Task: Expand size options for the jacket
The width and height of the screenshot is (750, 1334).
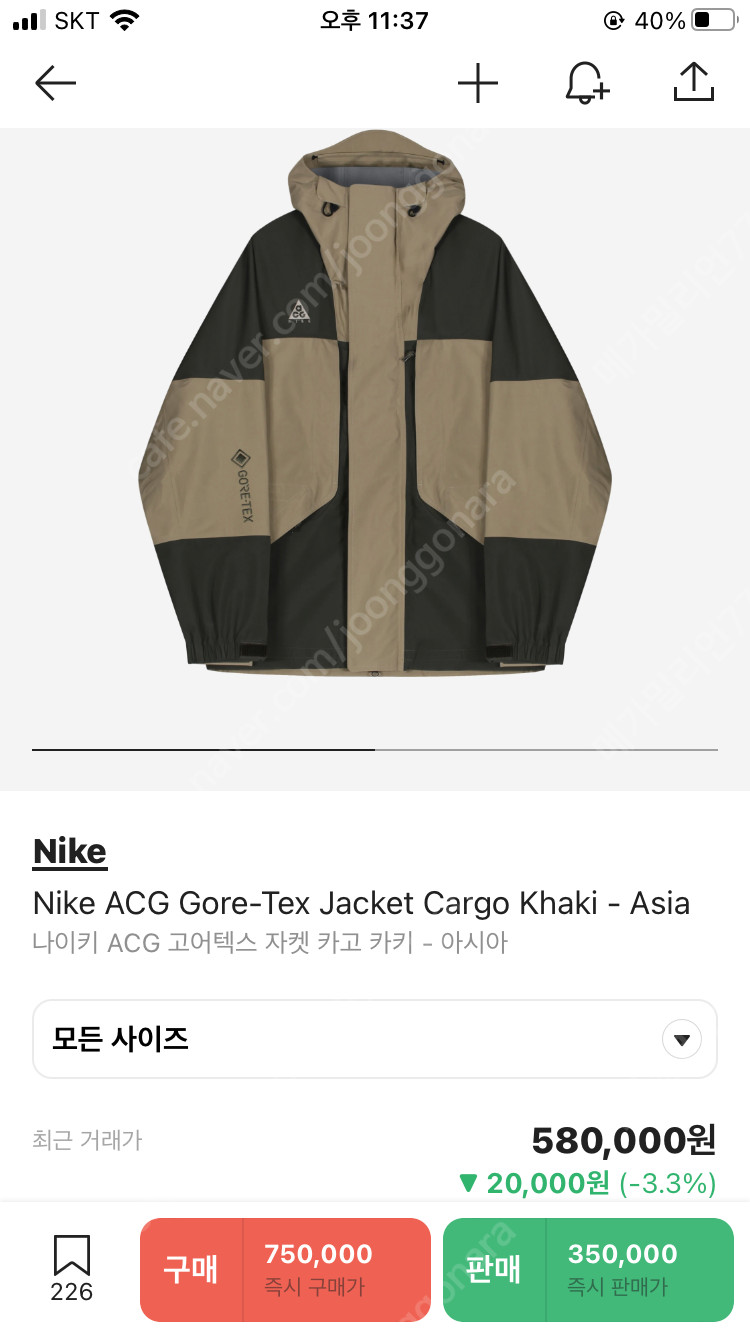Action: tap(375, 1038)
